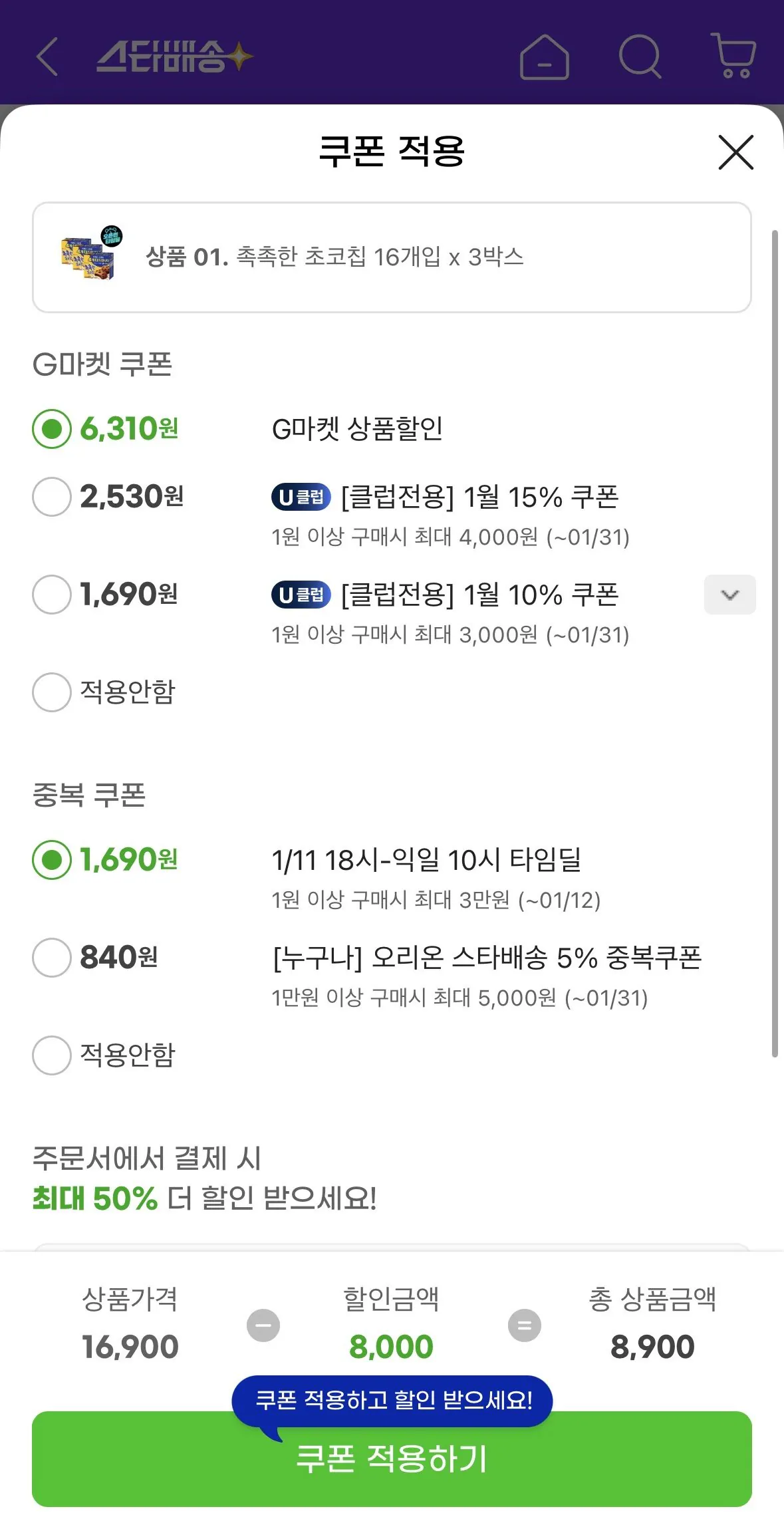This screenshot has width=784, height=1523.
Task: Click the U클럽 badge on the 10% coupon
Action: [x=300, y=594]
